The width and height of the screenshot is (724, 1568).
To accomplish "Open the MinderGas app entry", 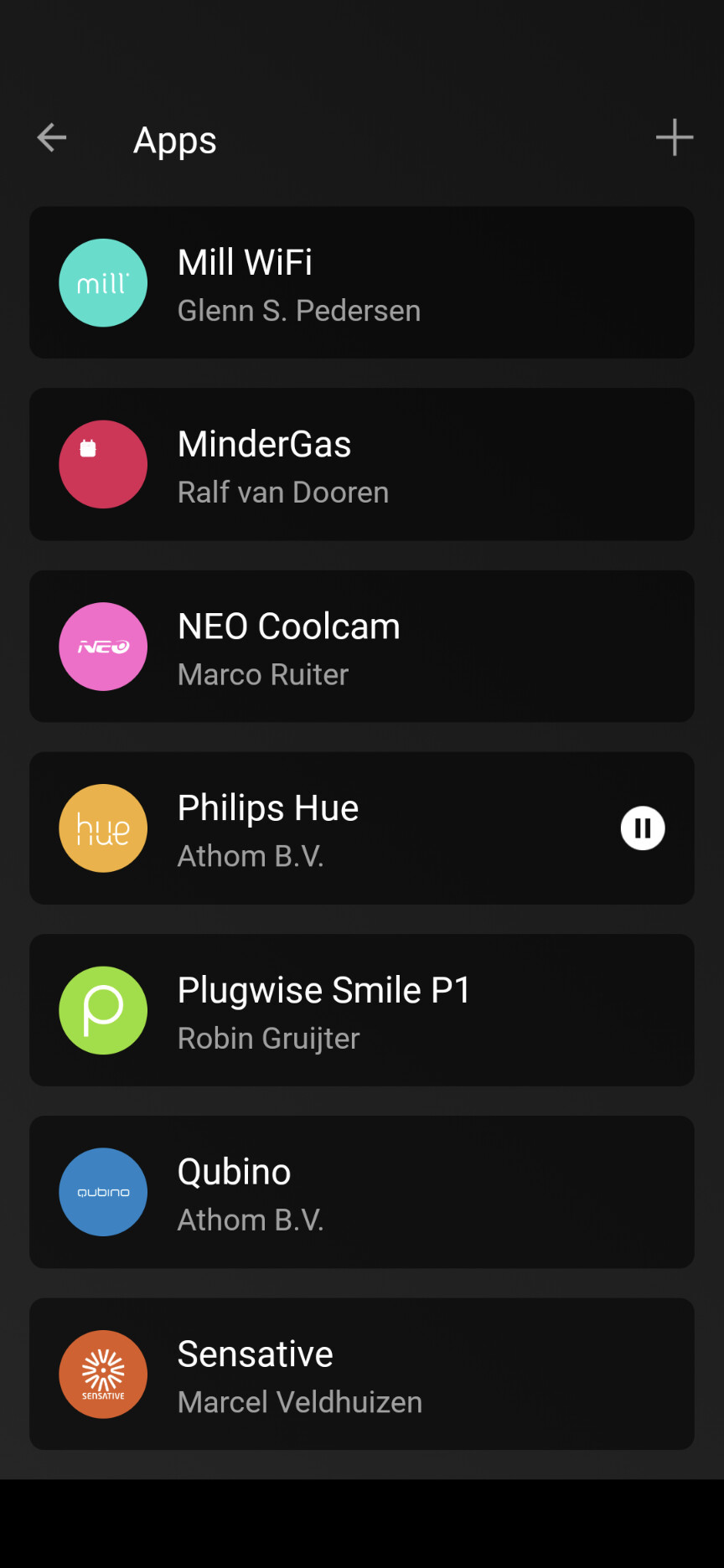I will point(361,465).
